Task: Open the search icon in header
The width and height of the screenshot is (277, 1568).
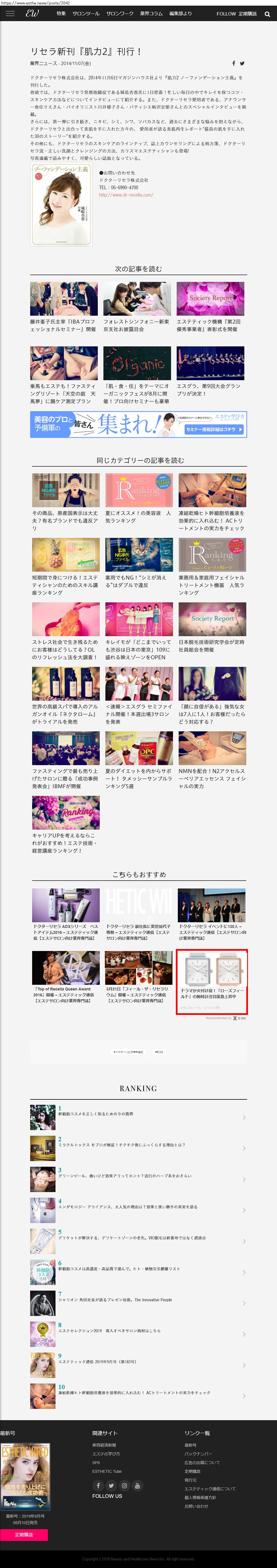Action: click(267, 14)
